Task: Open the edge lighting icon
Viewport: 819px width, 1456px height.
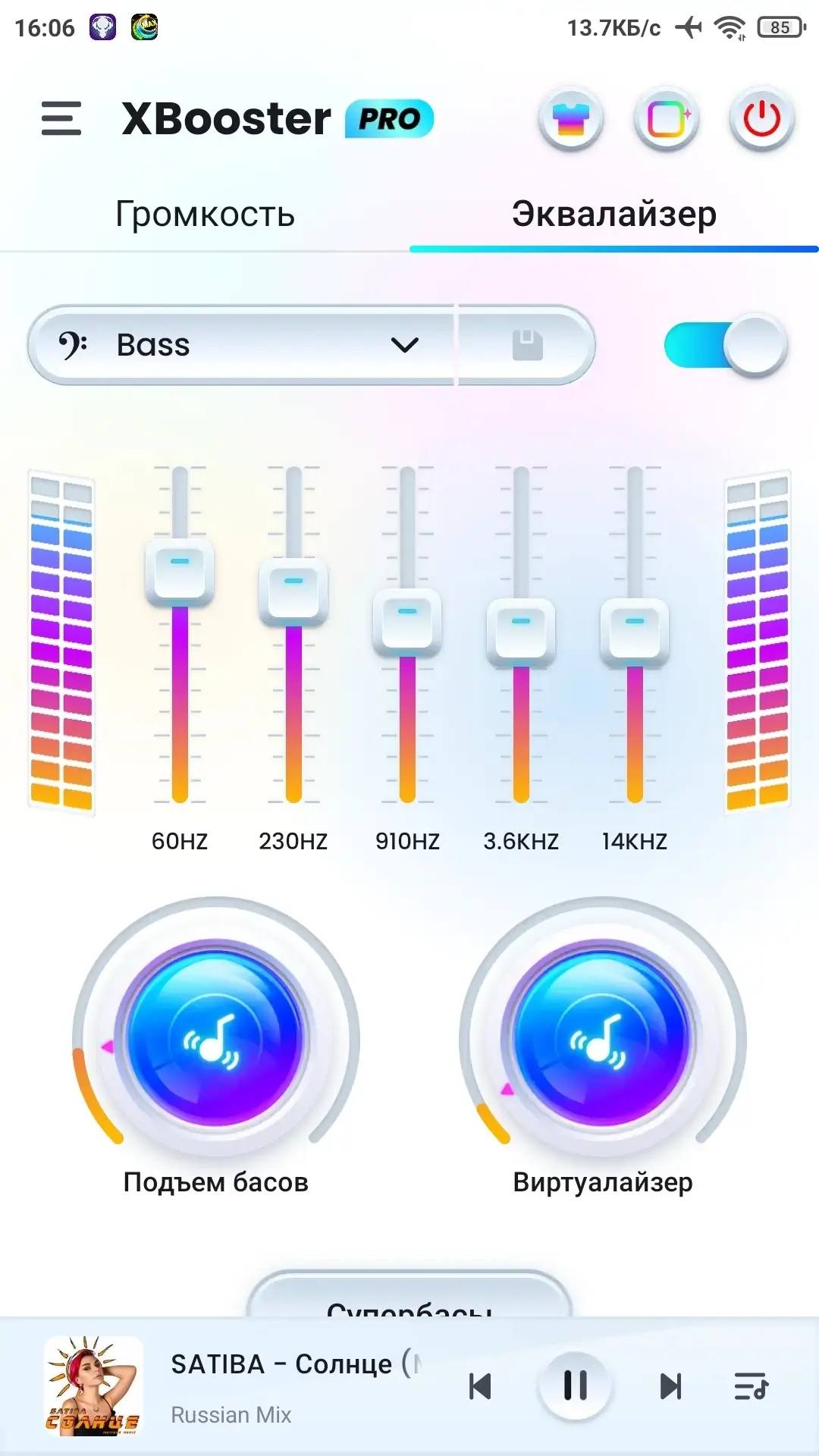Action: pyautogui.click(x=667, y=119)
